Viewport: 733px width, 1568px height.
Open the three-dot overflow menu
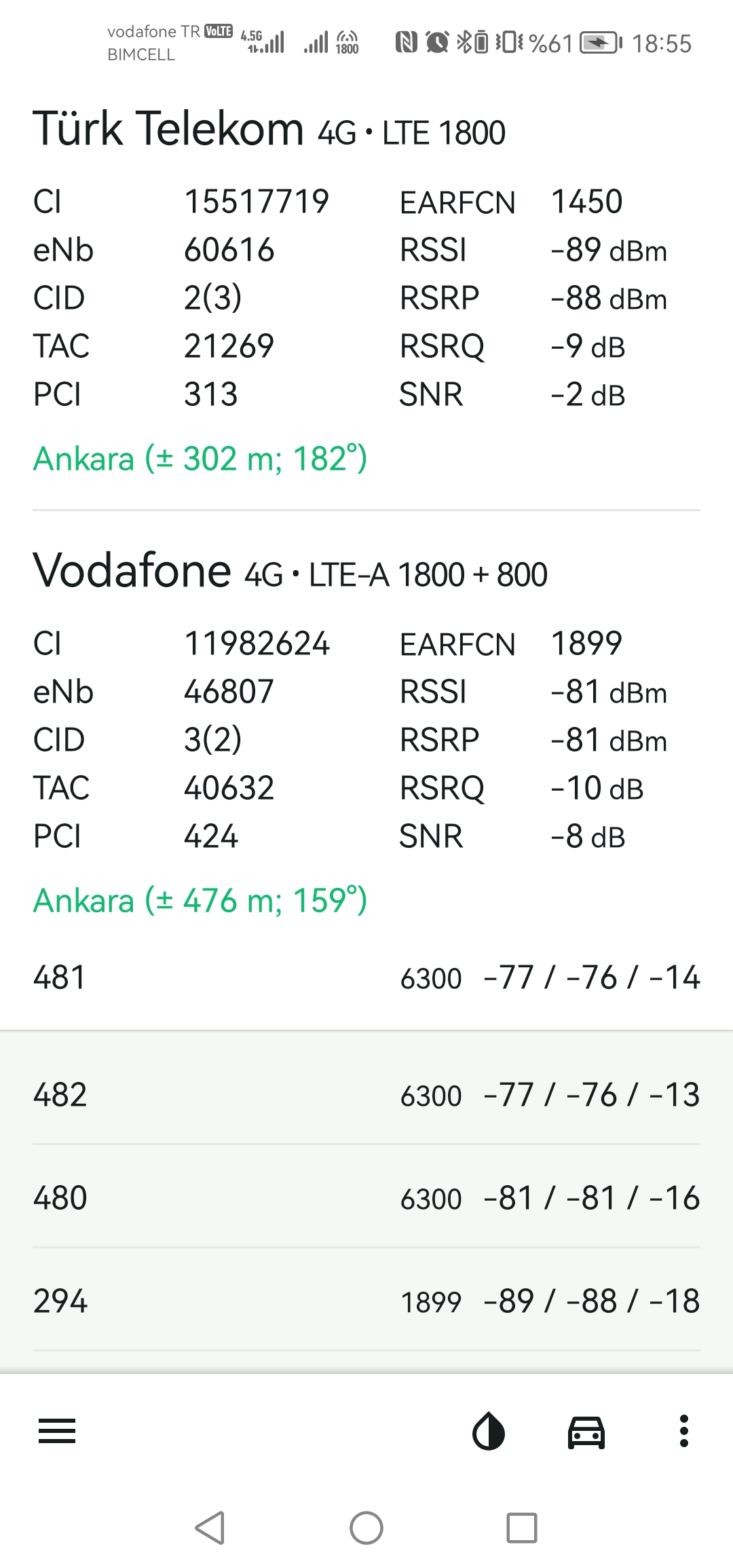(x=684, y=1431)
